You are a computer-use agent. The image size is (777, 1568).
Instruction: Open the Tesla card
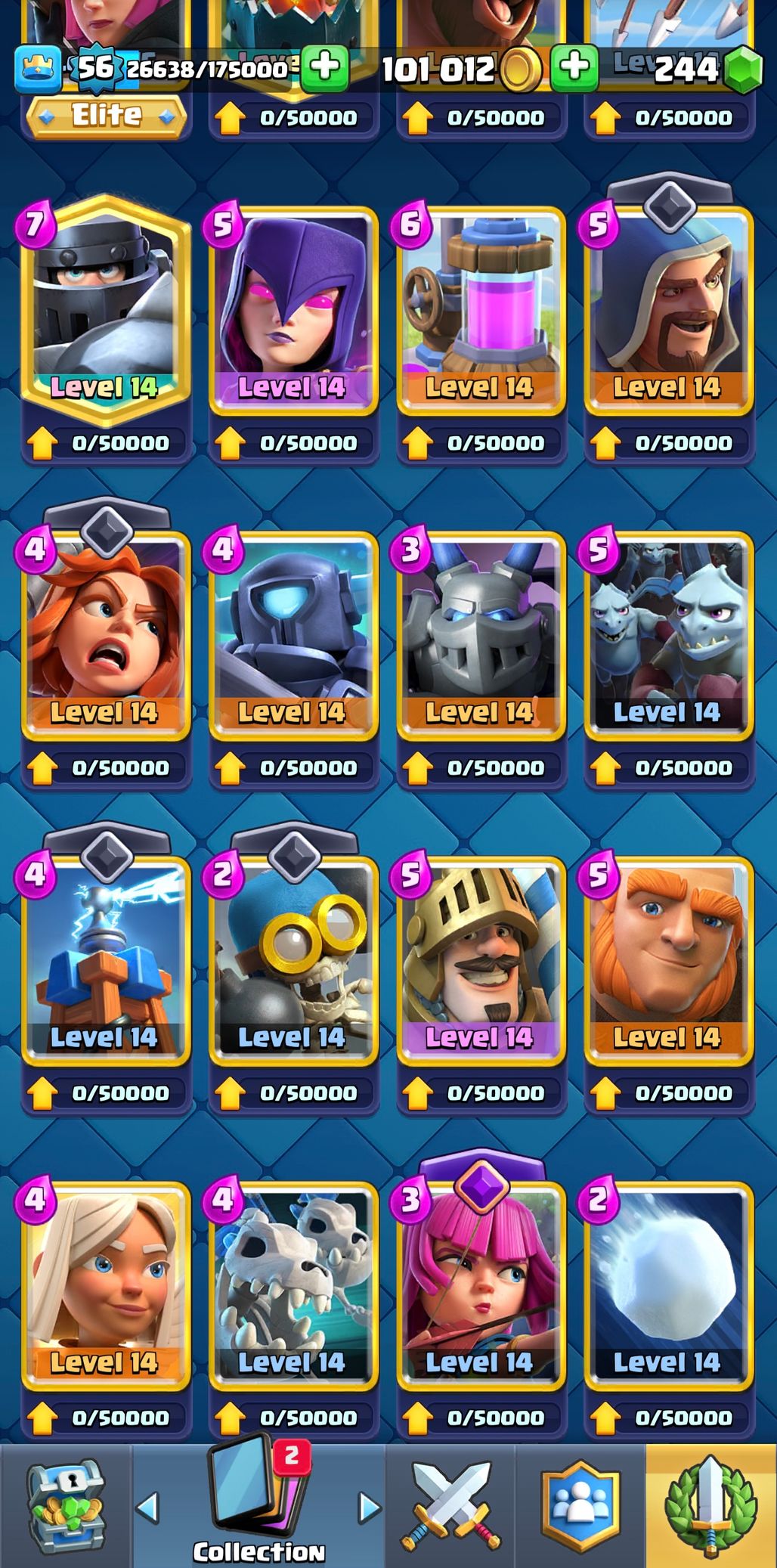coord(105,960)
